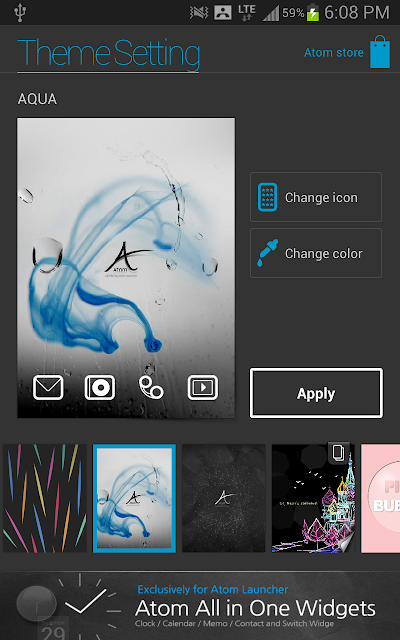The image size is (400, 640).
Task: Tap the Change icon button
Action: tap(316, 197)
